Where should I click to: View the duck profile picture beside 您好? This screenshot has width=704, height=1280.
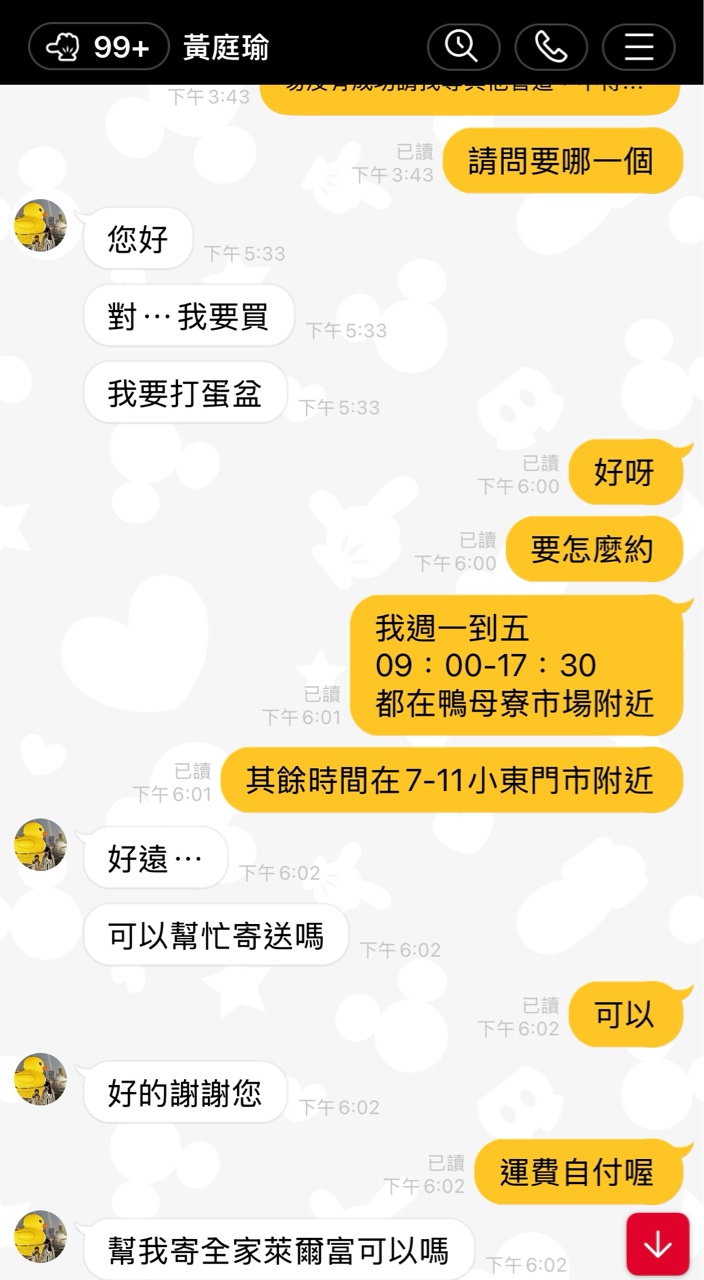(x=40, y=226)
